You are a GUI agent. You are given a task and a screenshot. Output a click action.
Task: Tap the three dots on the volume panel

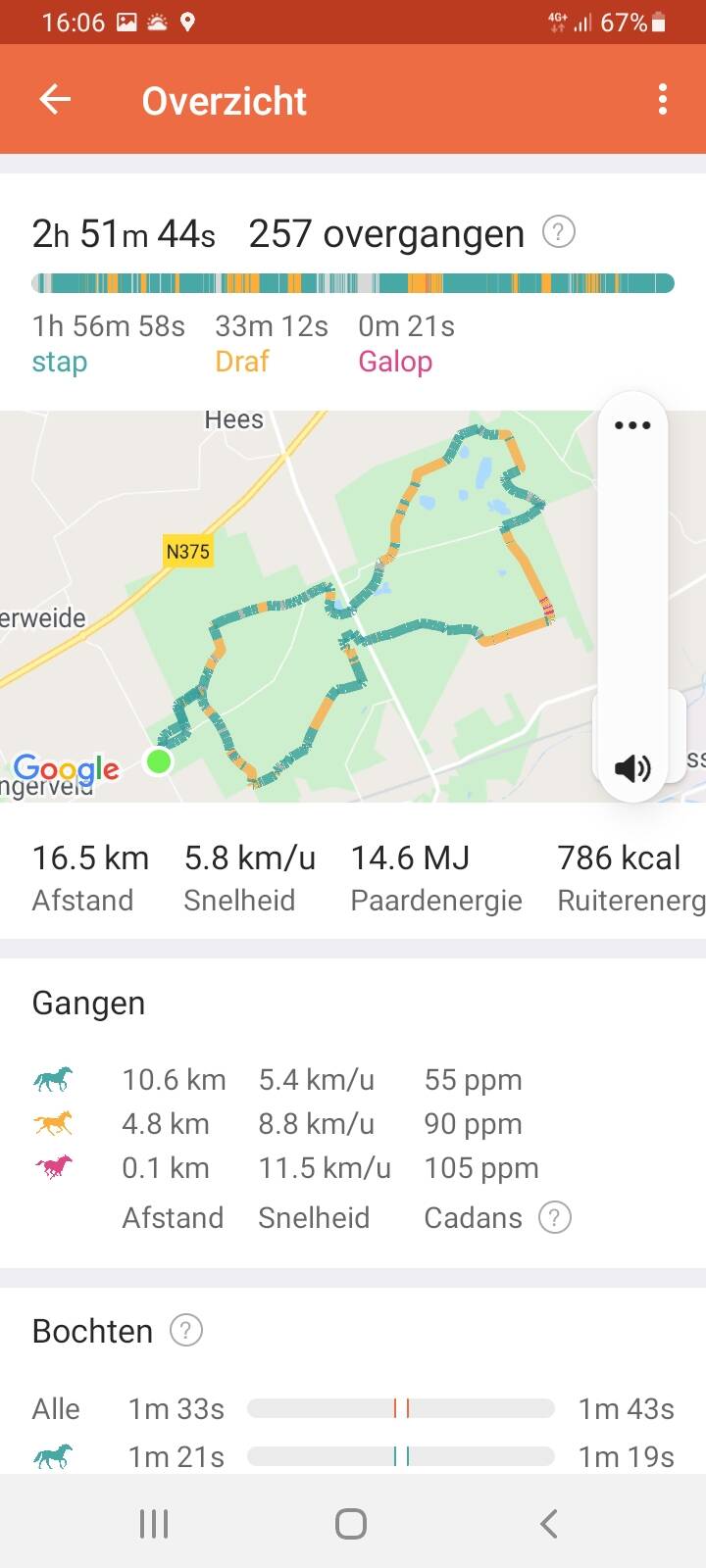632,425
